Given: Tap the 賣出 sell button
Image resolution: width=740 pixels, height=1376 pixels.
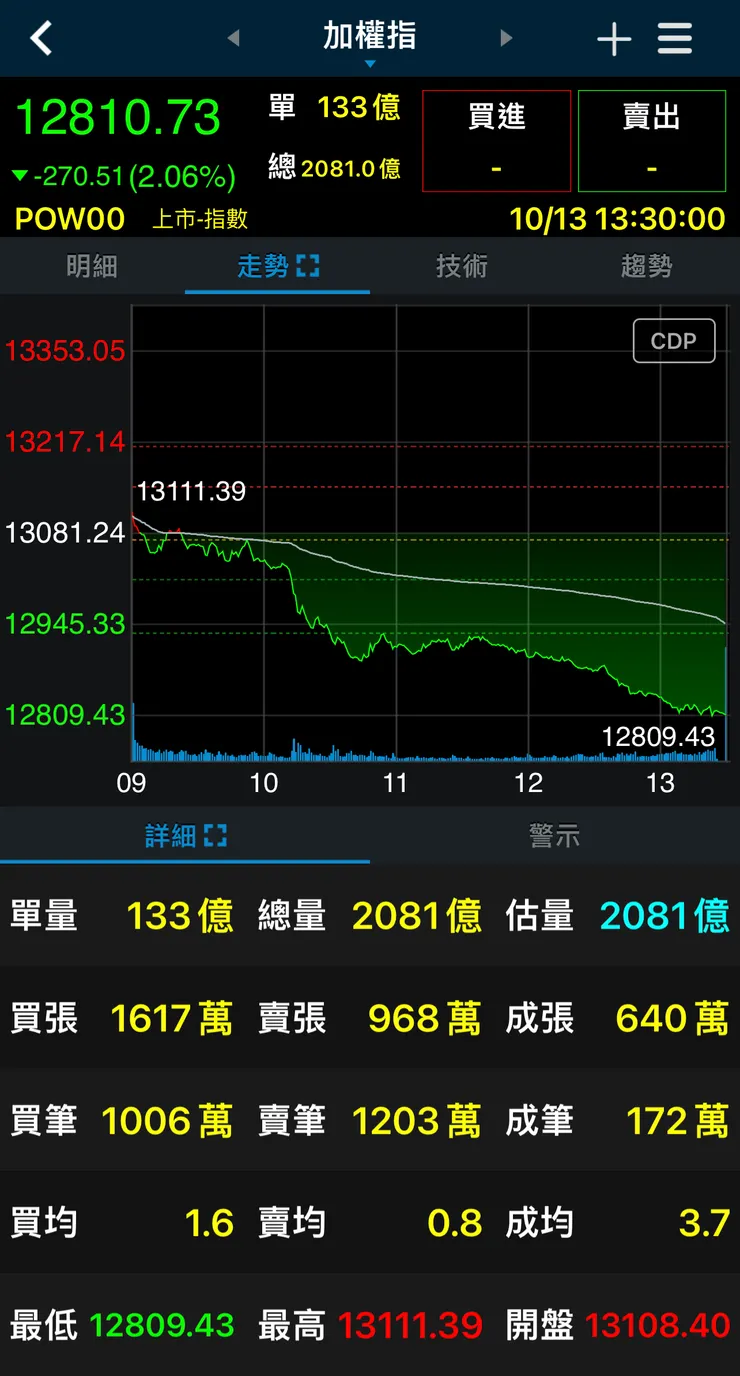Looking at the screenshot, I should point(651,141).
